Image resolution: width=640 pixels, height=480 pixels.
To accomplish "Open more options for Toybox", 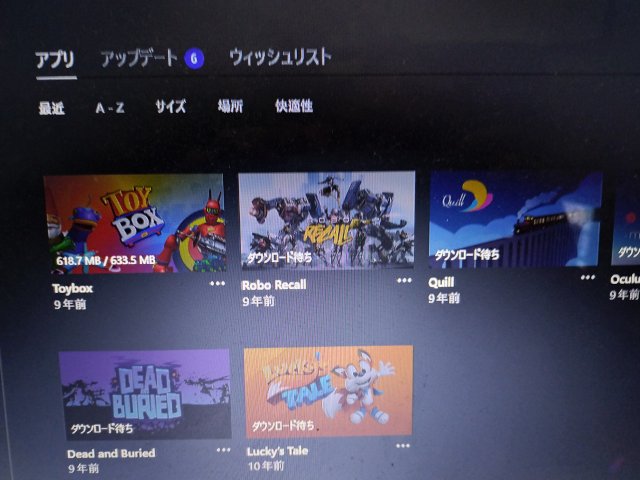I will [217, 284].
